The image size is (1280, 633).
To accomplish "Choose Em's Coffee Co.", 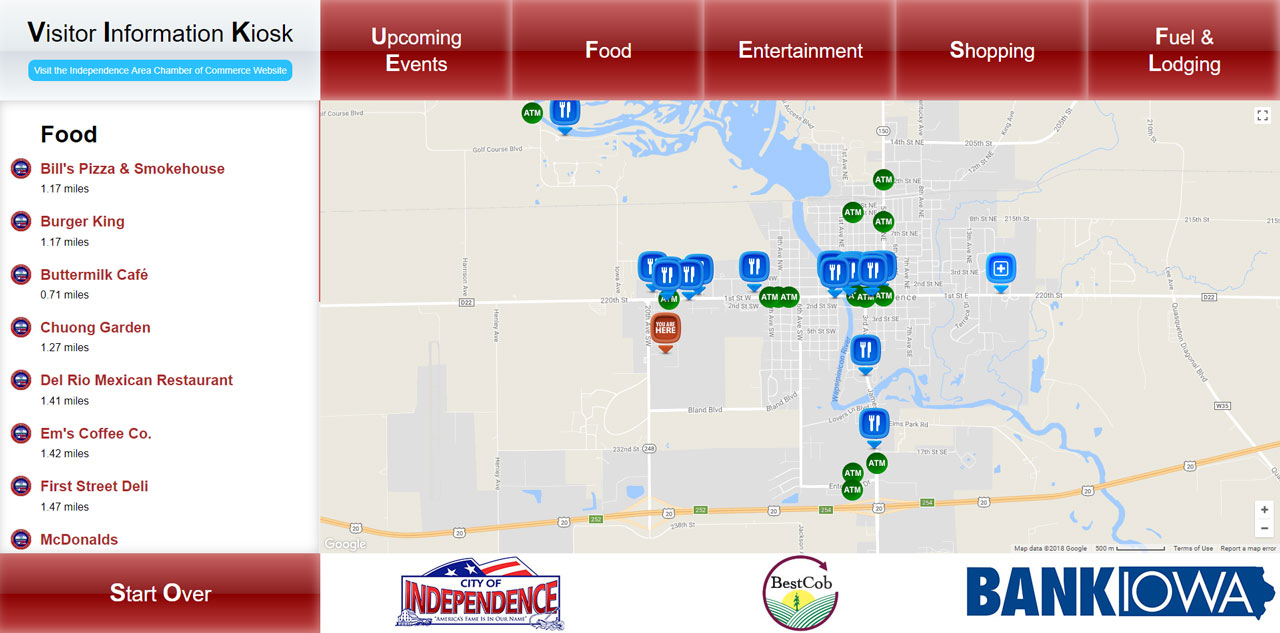I will pos(96,434).
